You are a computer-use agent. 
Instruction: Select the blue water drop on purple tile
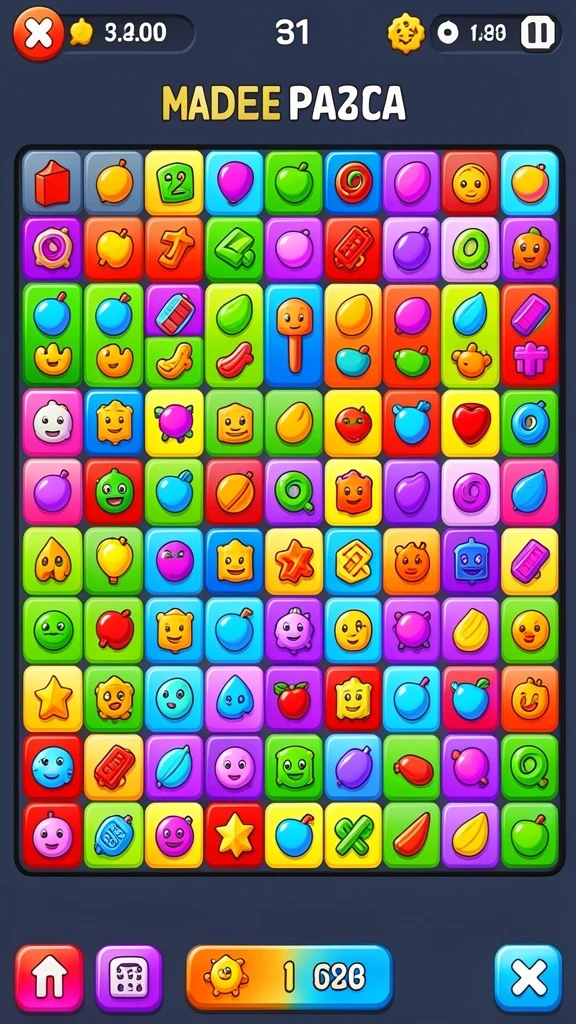[x=234, y=698]
